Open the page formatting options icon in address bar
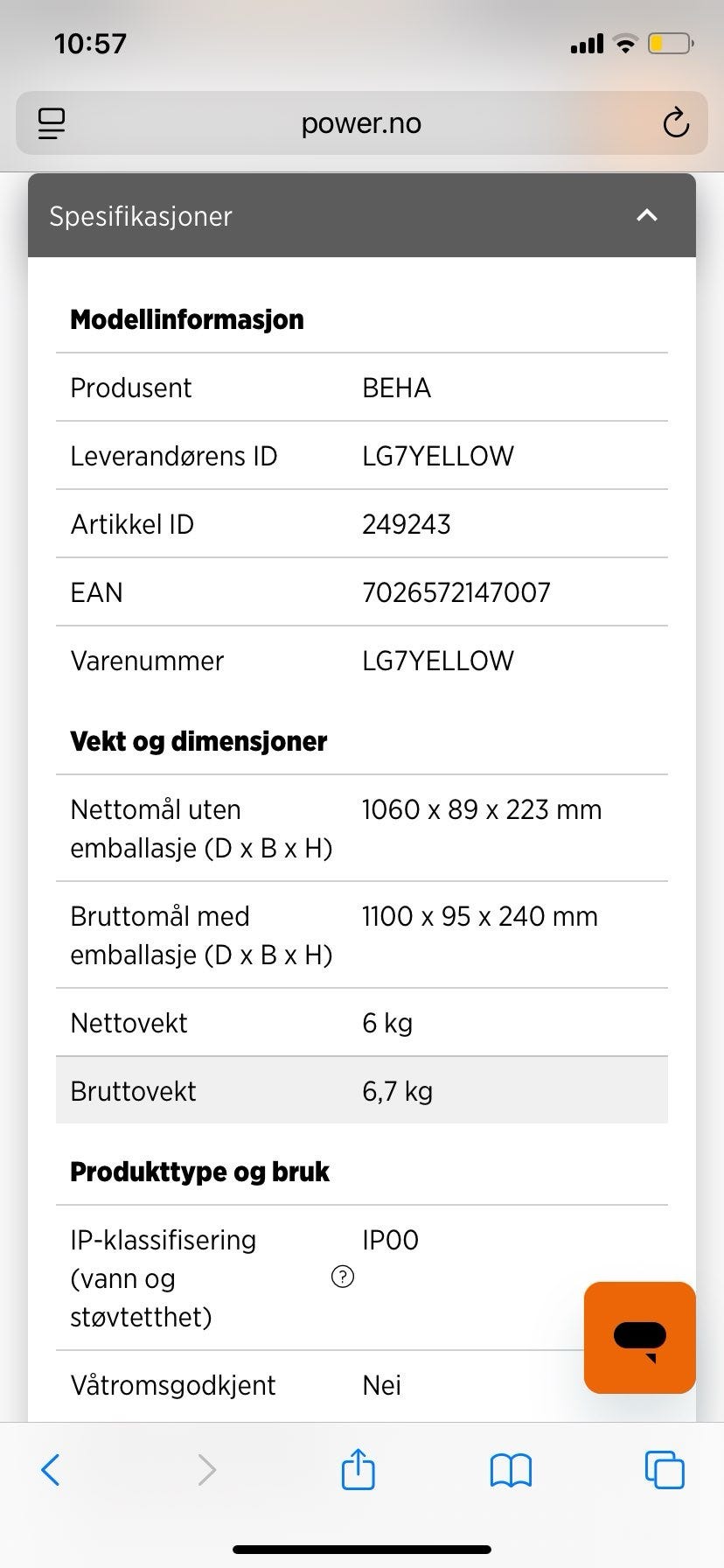The image size is (724, 1568). point(51,122)
